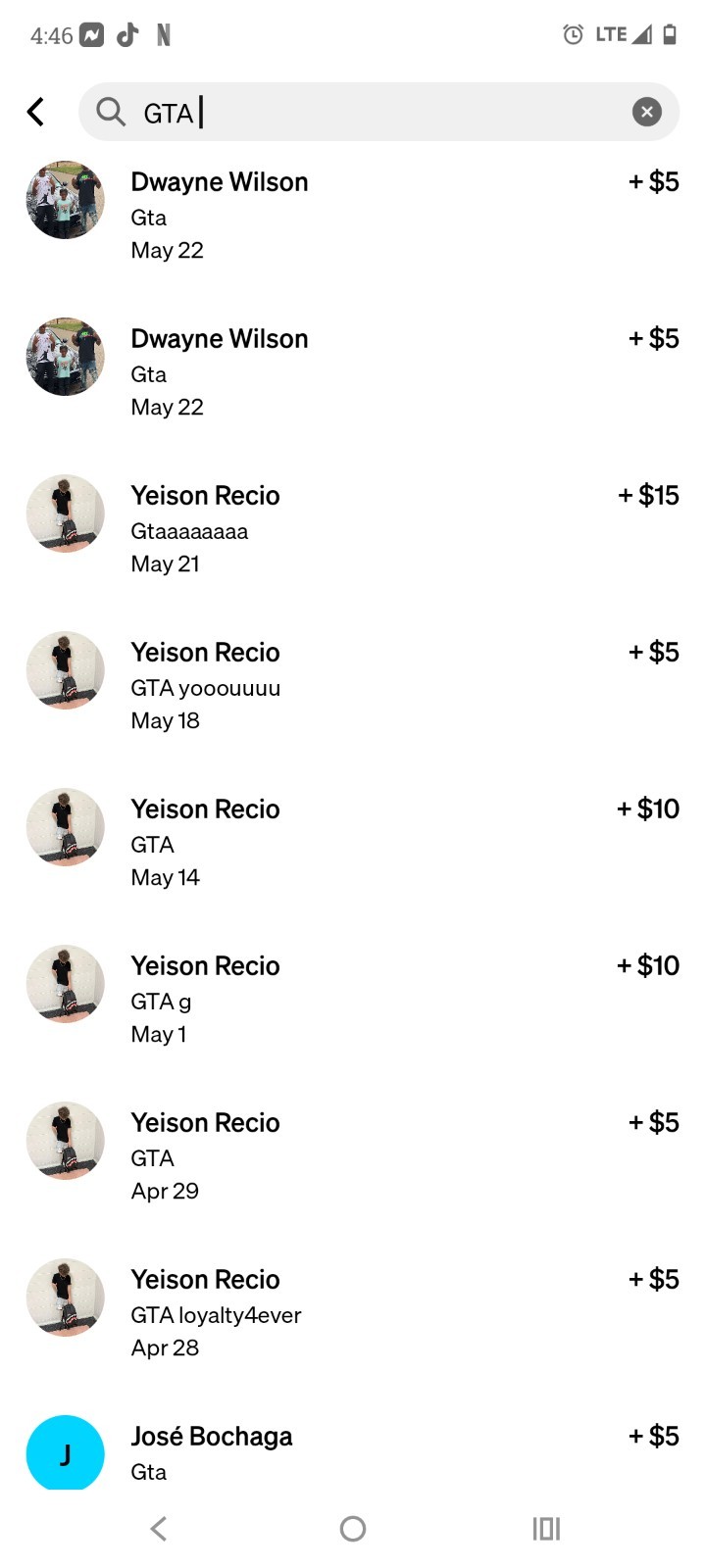The image size is (706, 1568).
Task: Open the GTA loyalty4ever payment
Action: coord(353,1313)
